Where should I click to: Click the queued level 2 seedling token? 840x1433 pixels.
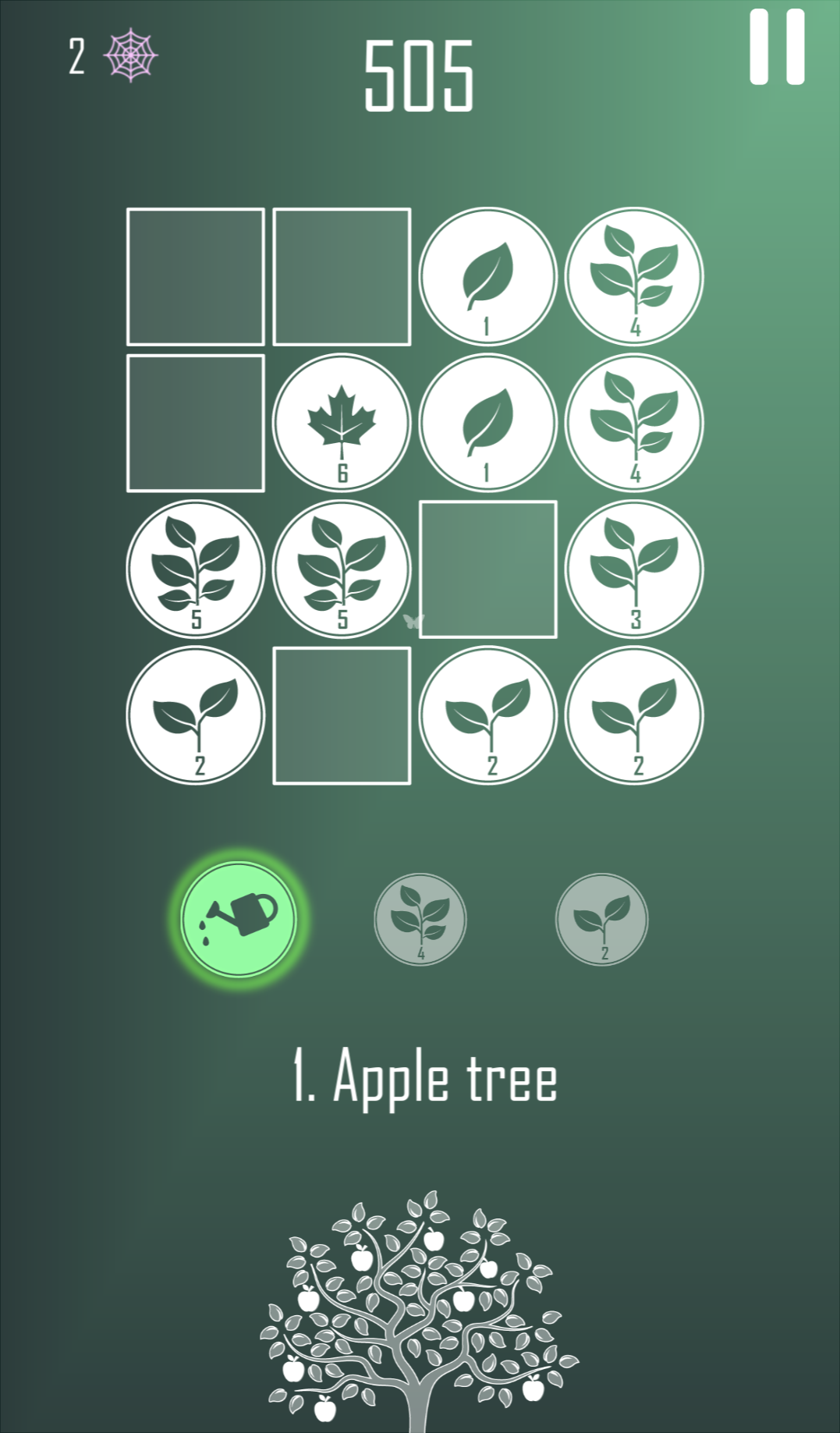[601, 919]
